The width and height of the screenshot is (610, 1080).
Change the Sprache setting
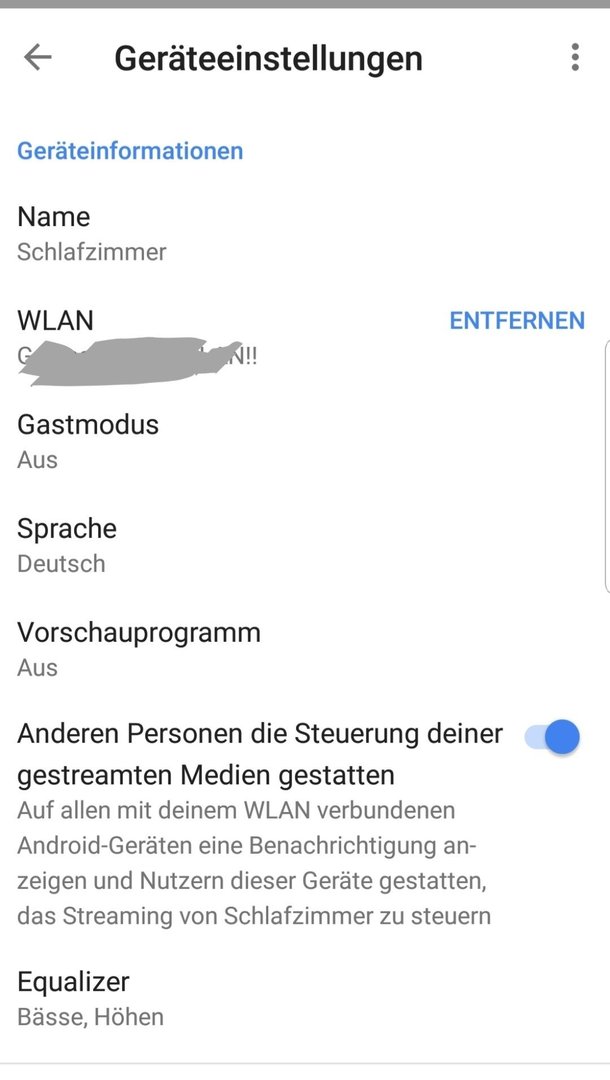tap(67, 545)
